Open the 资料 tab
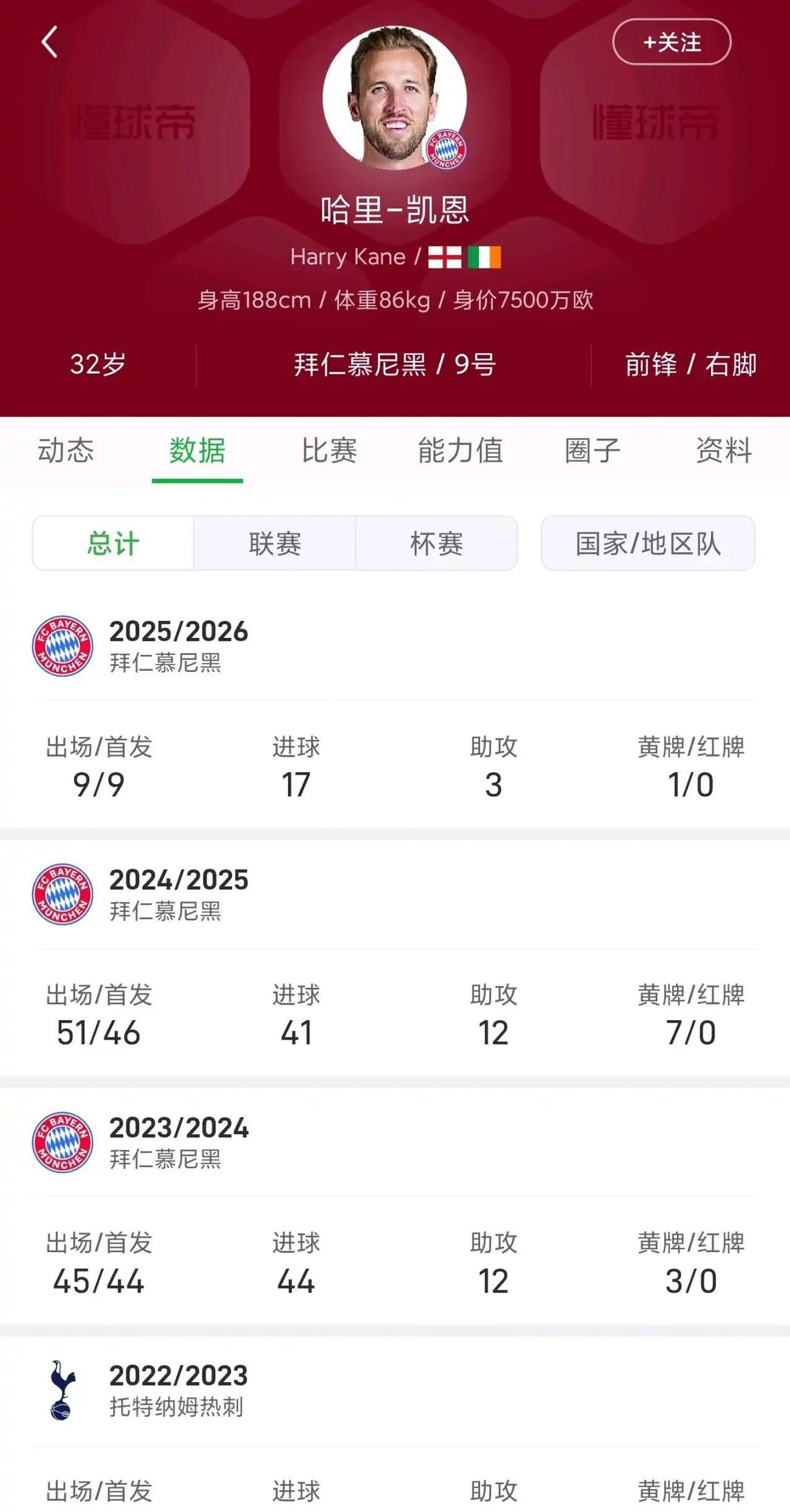The image size is (790, 1512). click(724, 451)
